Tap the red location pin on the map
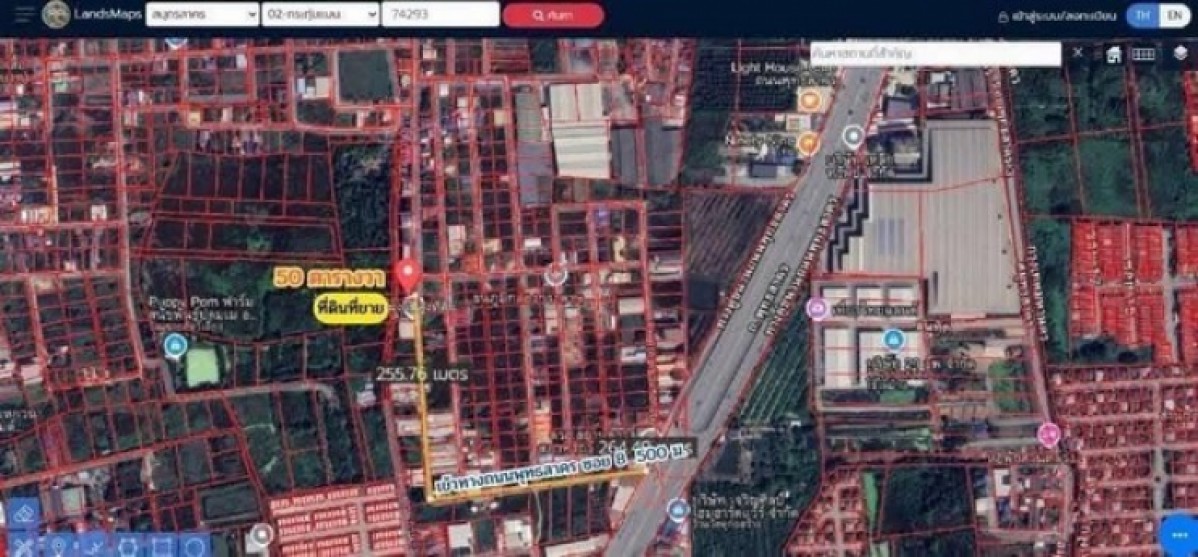This screenshot has width=1198, height=557. pos(407,275)
